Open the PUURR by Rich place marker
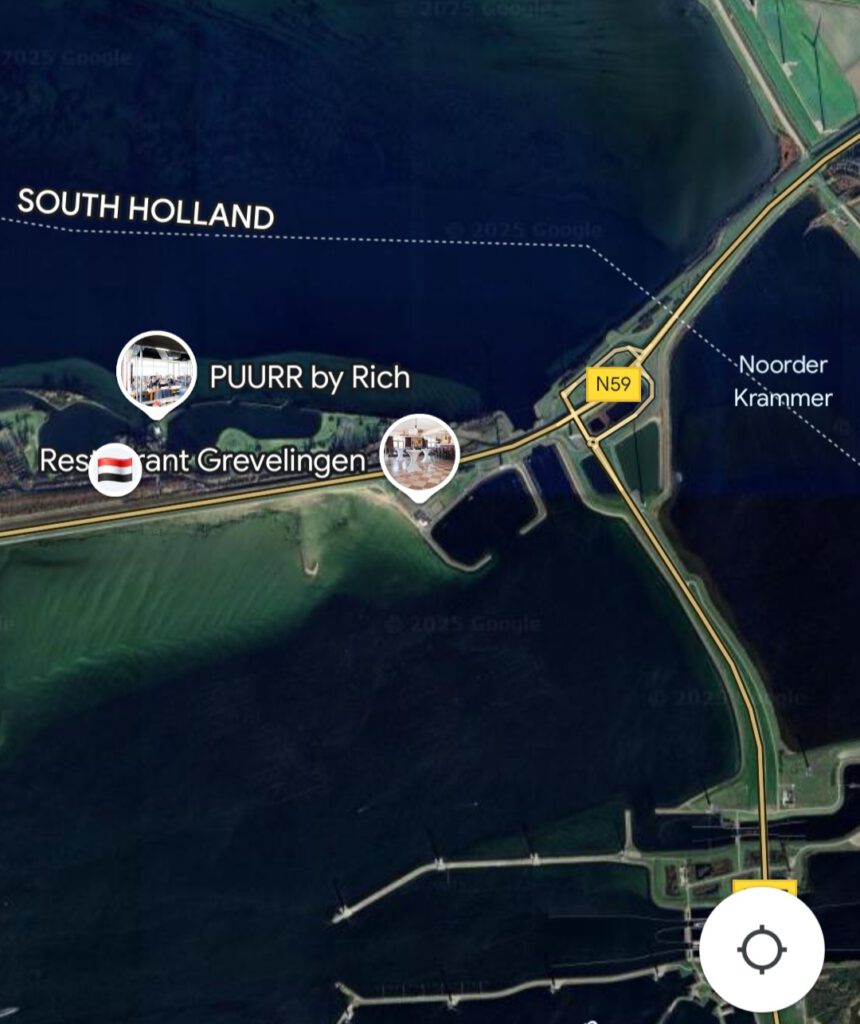This screenshot has height=1024, width=860. [156, 371]
